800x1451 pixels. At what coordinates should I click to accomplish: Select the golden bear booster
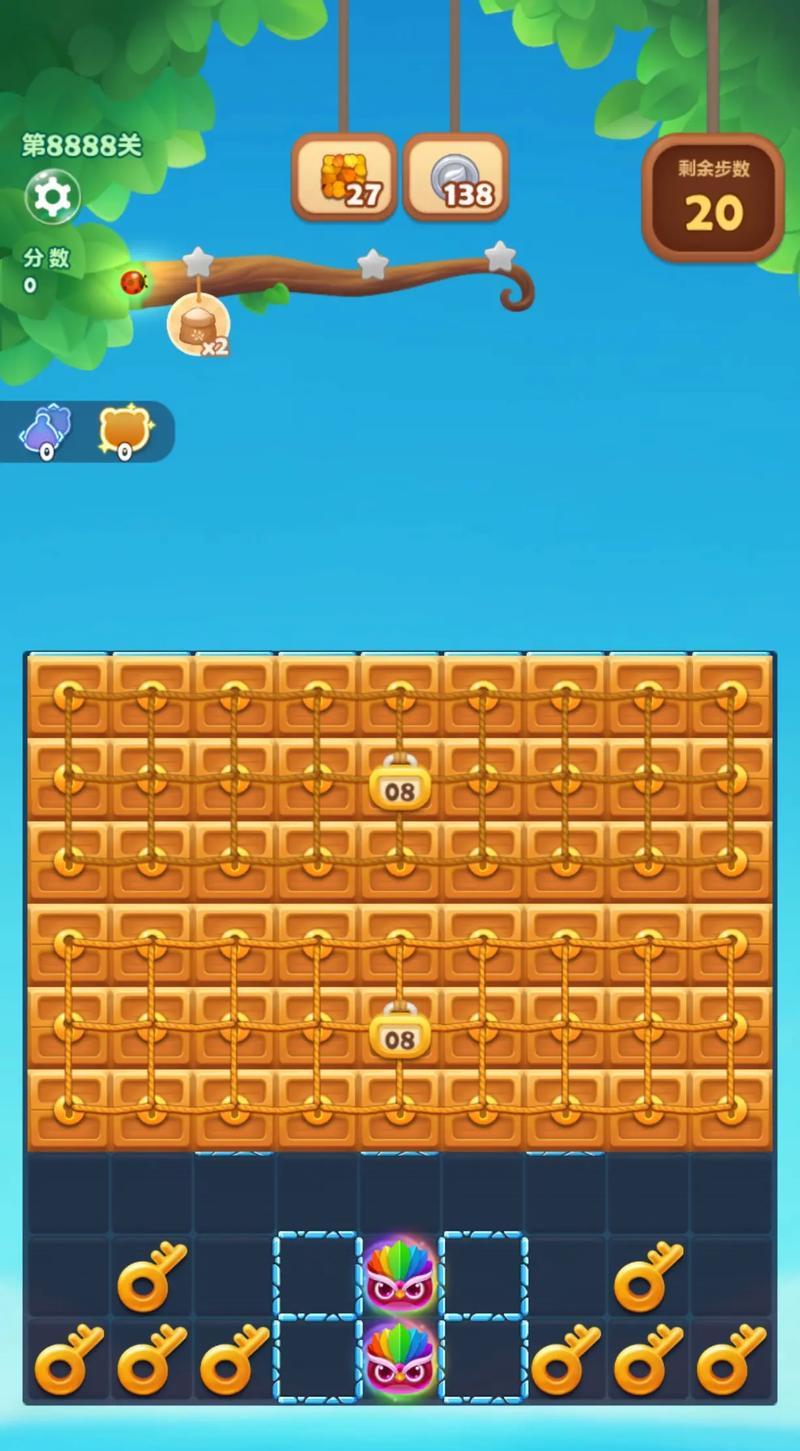click(124, 430)
